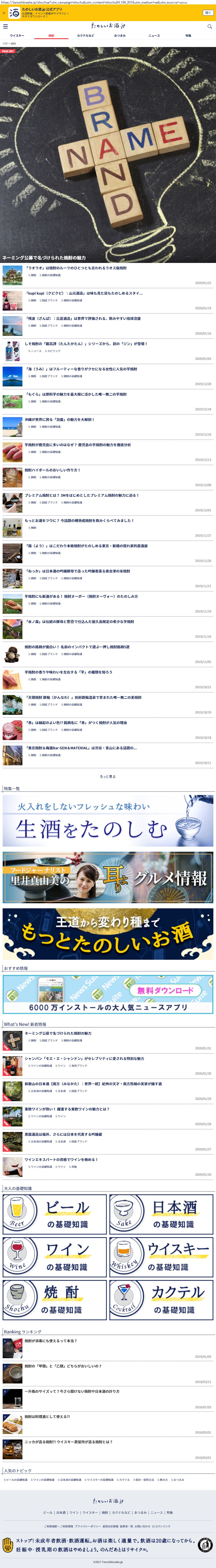Open the 特集 tab
Viewport: 216px width, 1568px height.
pyautogui.click(x=189, y=36)
